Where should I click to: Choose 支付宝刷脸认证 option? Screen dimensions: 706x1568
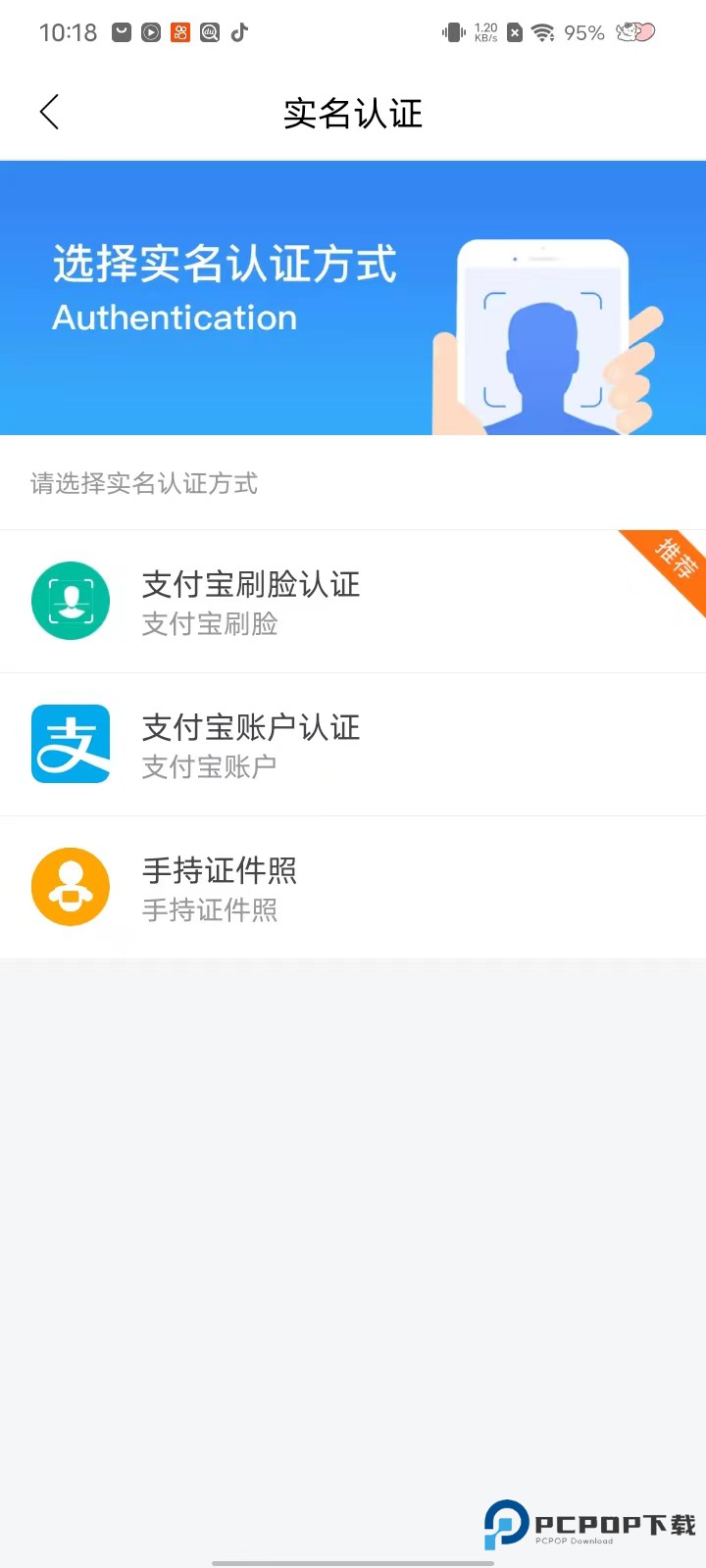tap(249, 584)
